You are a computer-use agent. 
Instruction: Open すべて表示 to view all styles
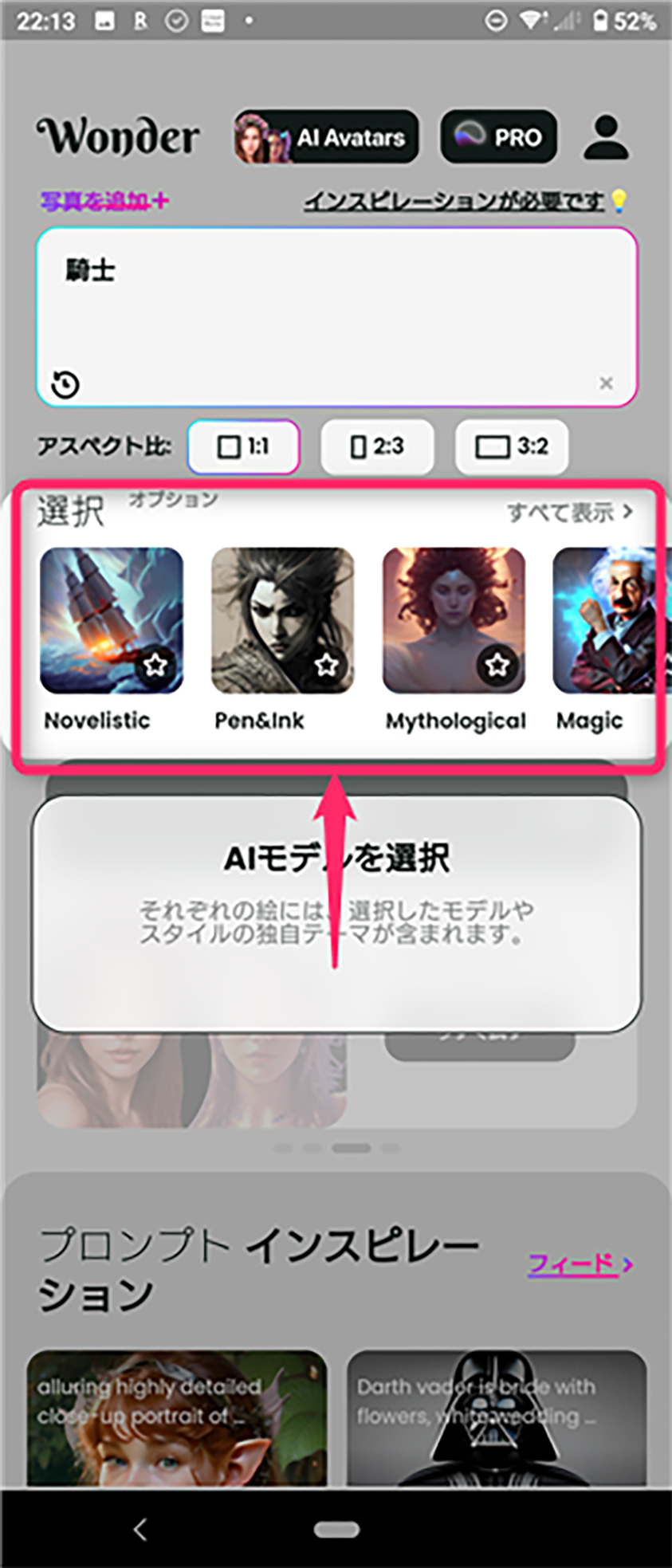[569, 512]
